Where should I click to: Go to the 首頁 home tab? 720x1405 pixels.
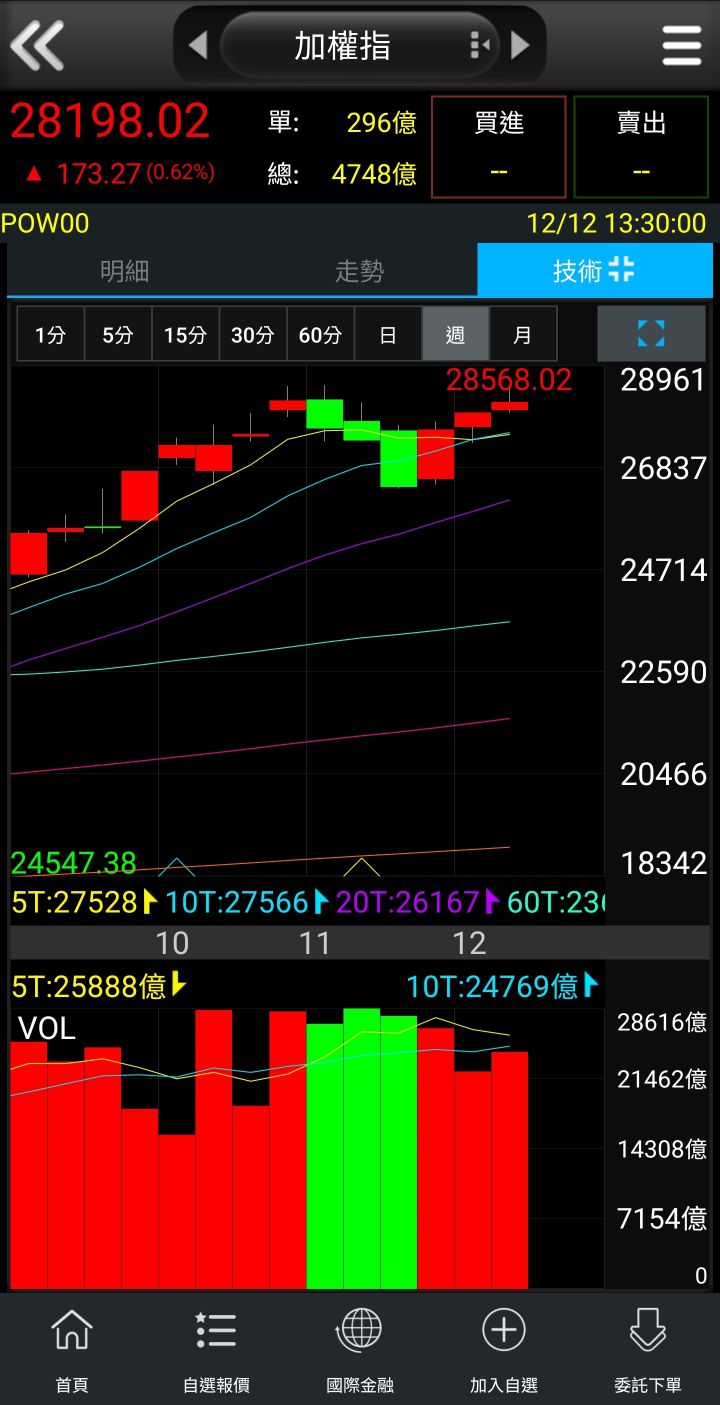[72, 1351]
